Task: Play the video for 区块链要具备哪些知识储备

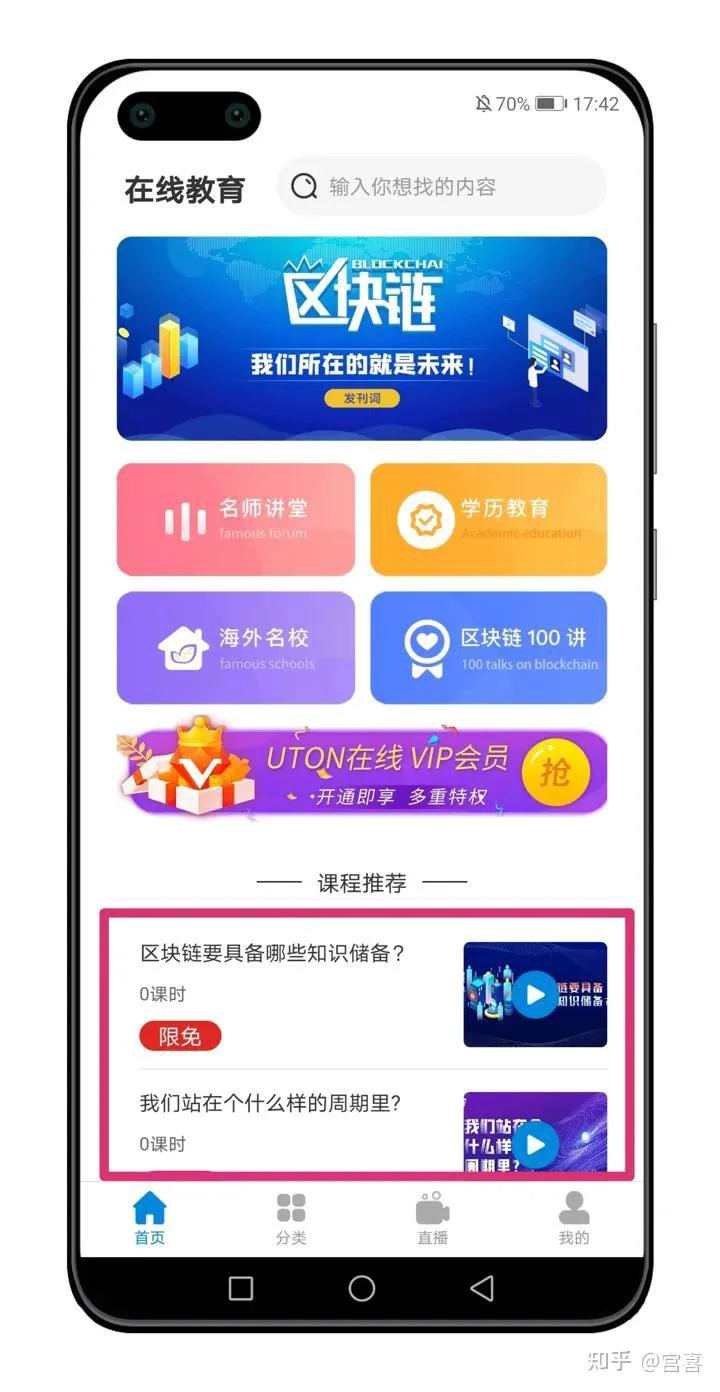Action: (x=536, y=995)
